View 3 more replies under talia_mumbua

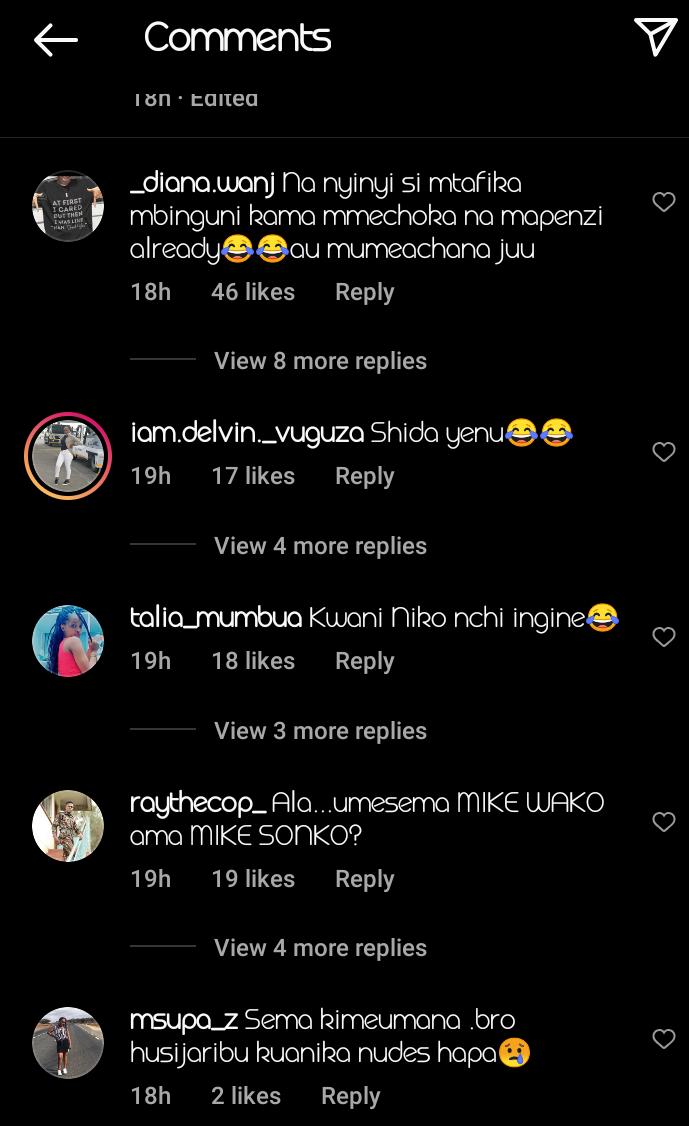(320, 731)
